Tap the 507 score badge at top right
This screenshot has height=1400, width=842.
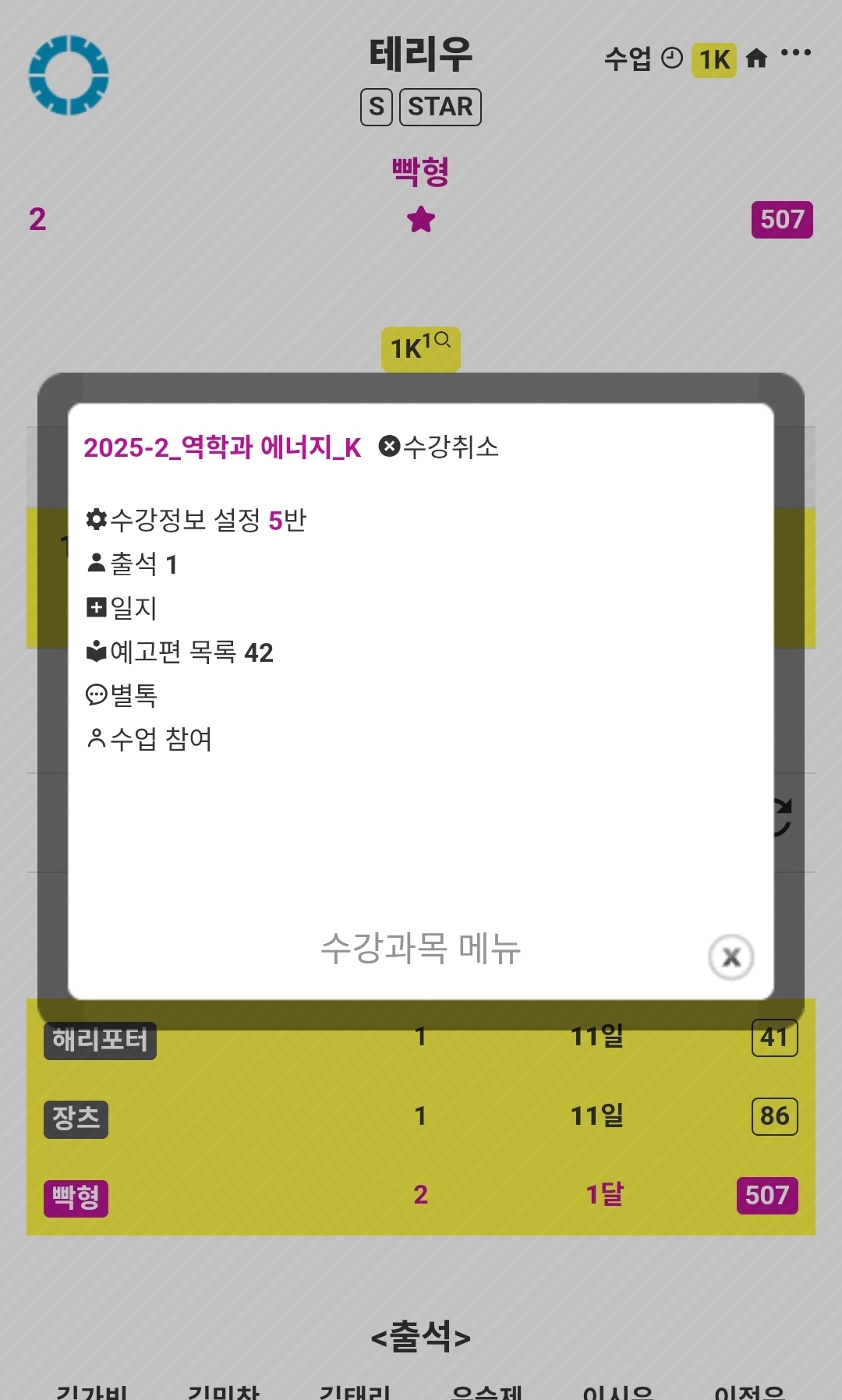781,220
